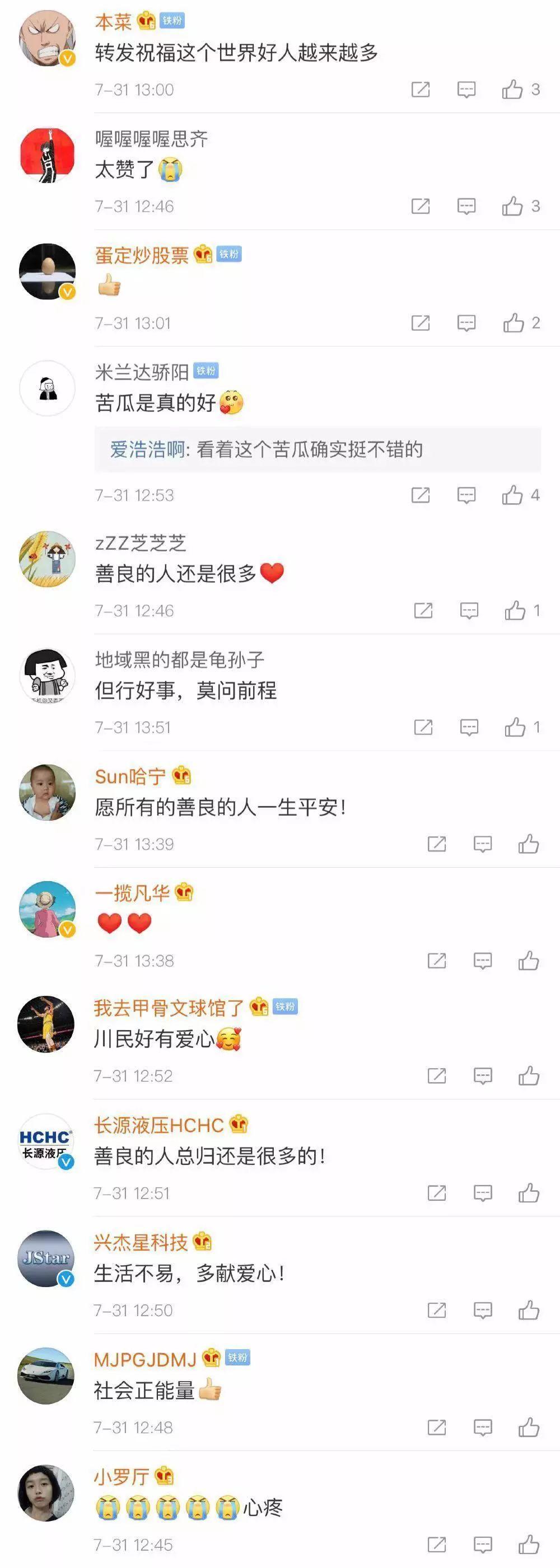Viewport: 560px width, 1568px height.
Task: Open username Sun哈宁's profile
Action: 130,776
